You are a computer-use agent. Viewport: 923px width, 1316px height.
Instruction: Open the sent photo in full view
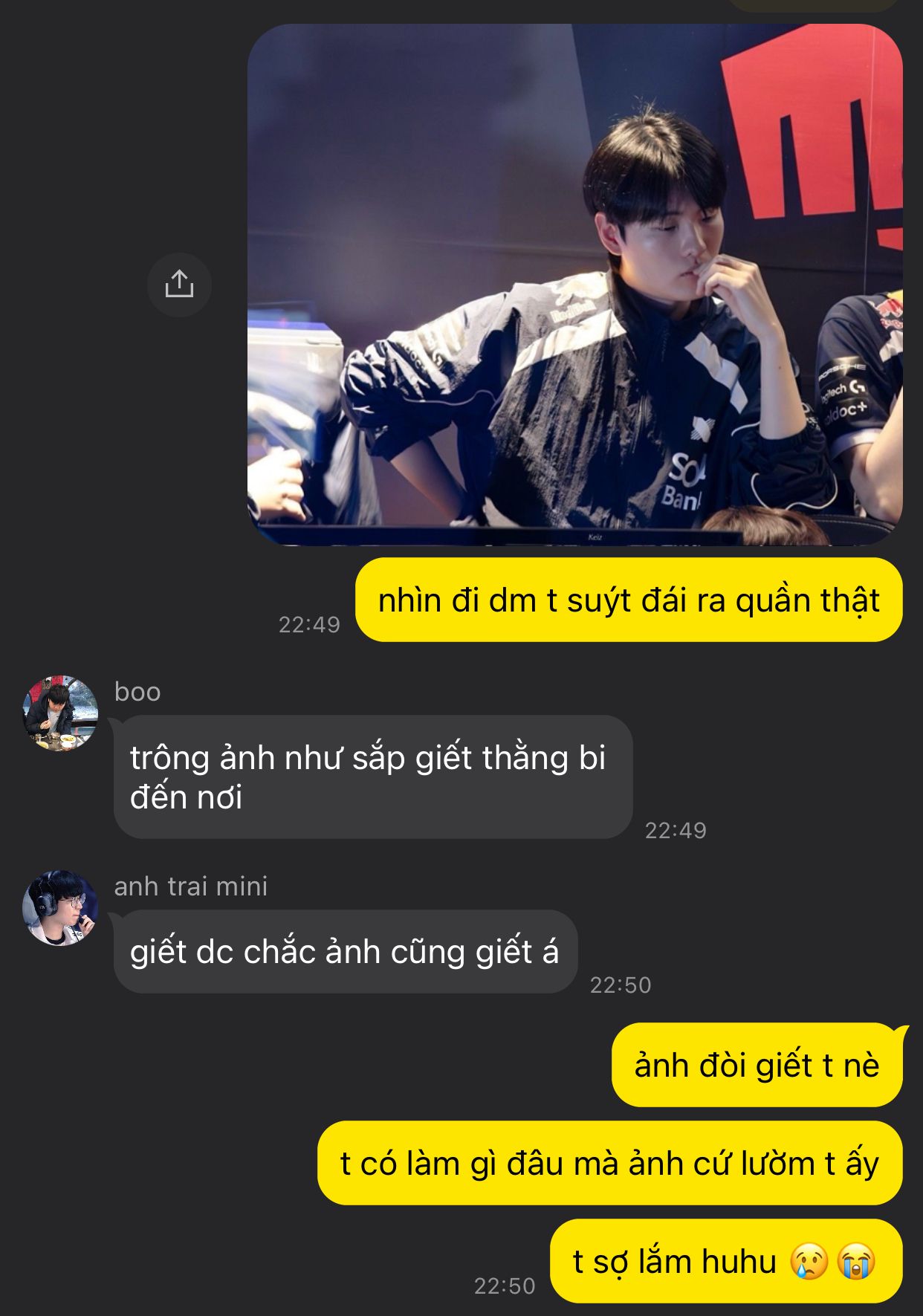coord(574,285)
